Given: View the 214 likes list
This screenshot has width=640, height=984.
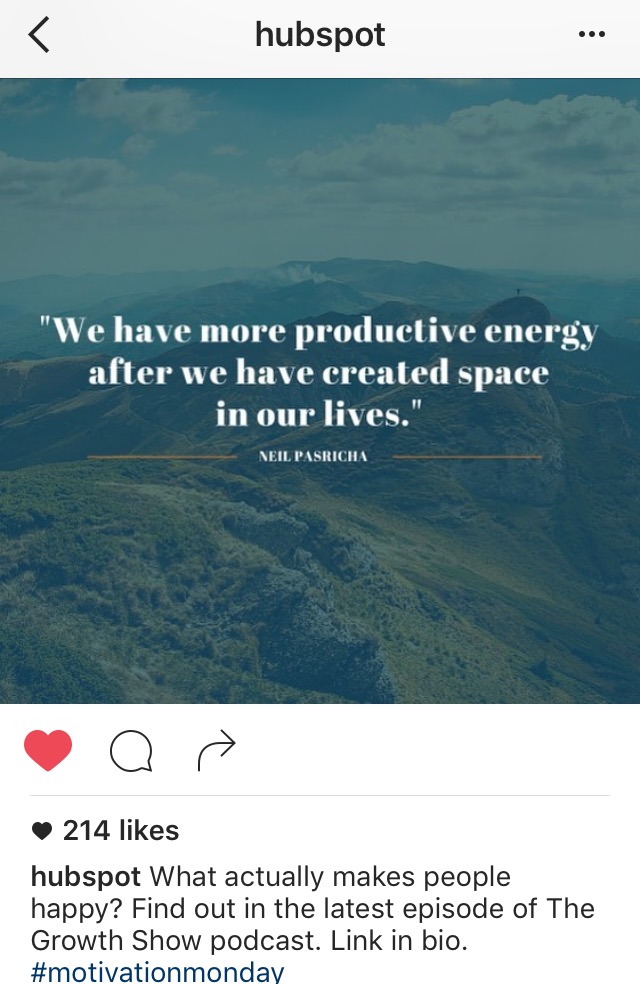Looking at the screenshot, I should (120, 830).
